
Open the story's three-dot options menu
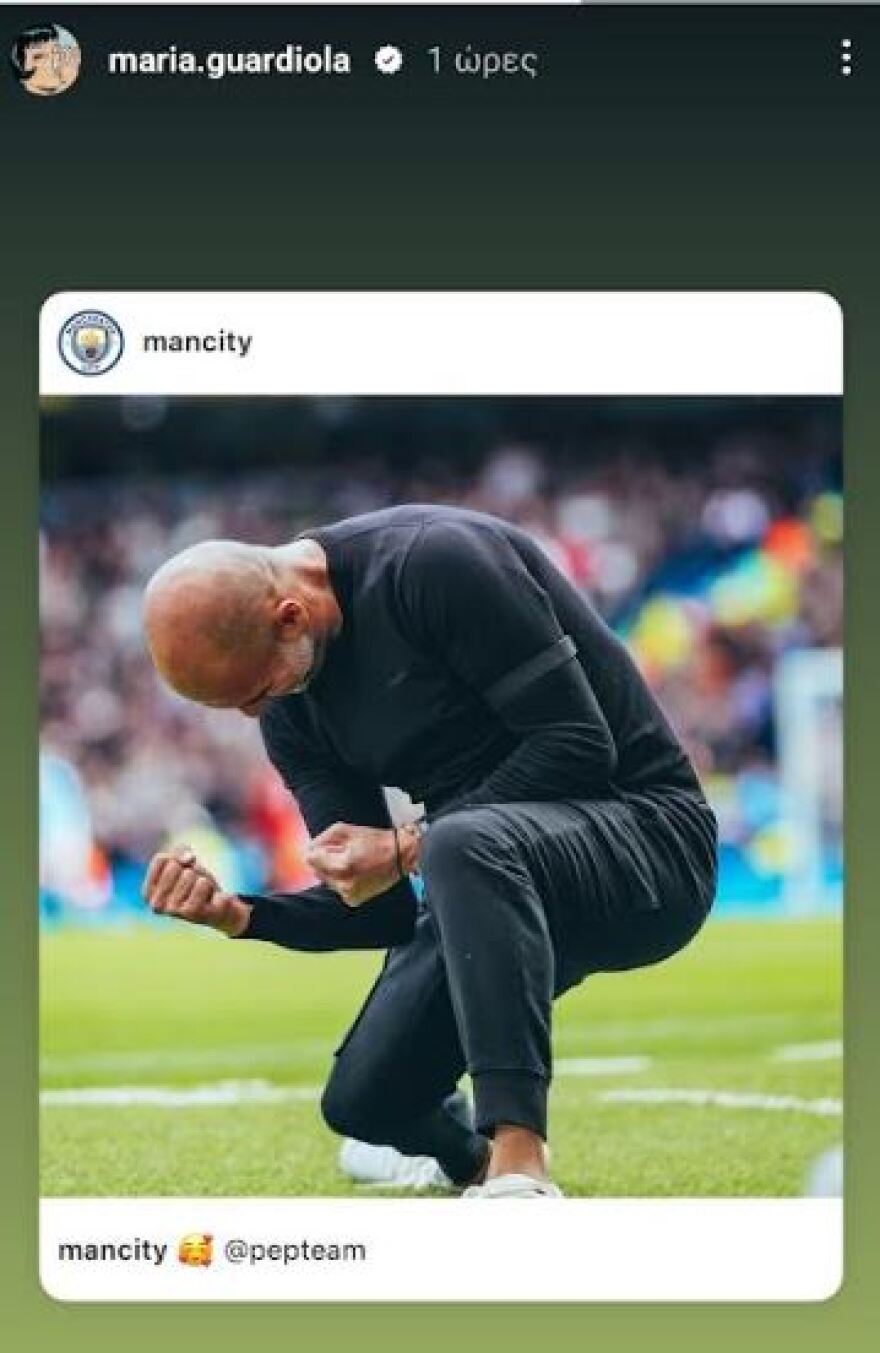[x=846, y=58]
